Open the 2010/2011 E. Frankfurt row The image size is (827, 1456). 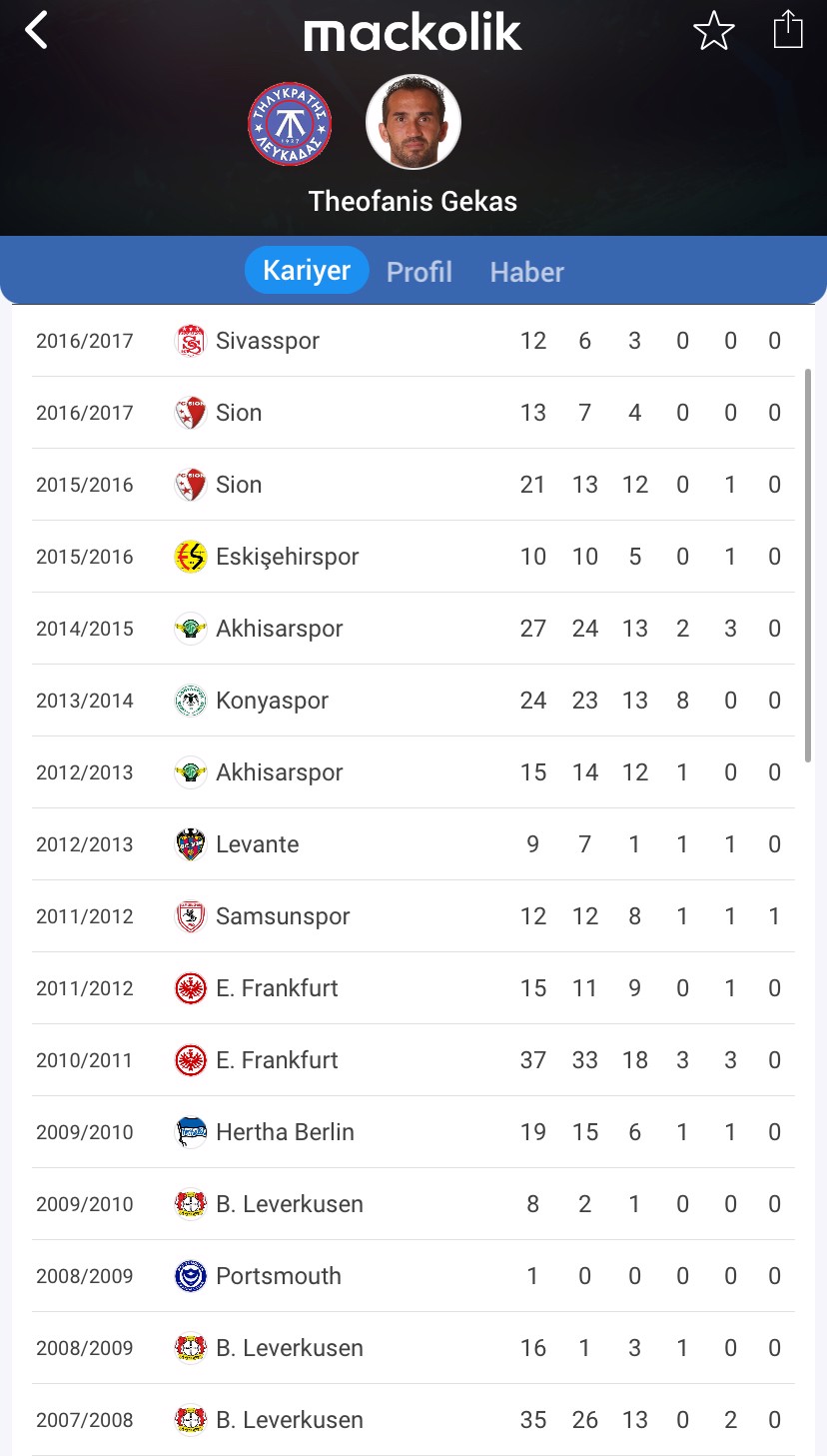click(x=413, y=1060)
